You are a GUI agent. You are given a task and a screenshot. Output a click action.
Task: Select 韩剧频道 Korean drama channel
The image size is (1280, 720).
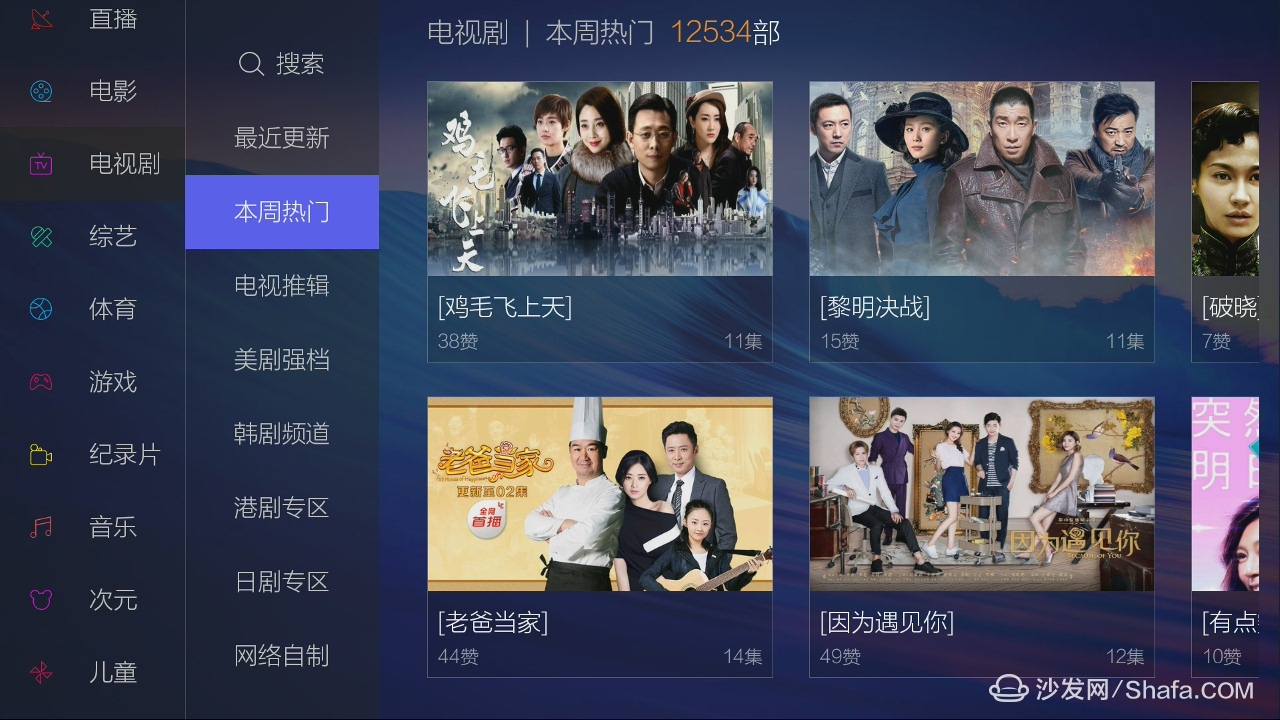[282, 434]
